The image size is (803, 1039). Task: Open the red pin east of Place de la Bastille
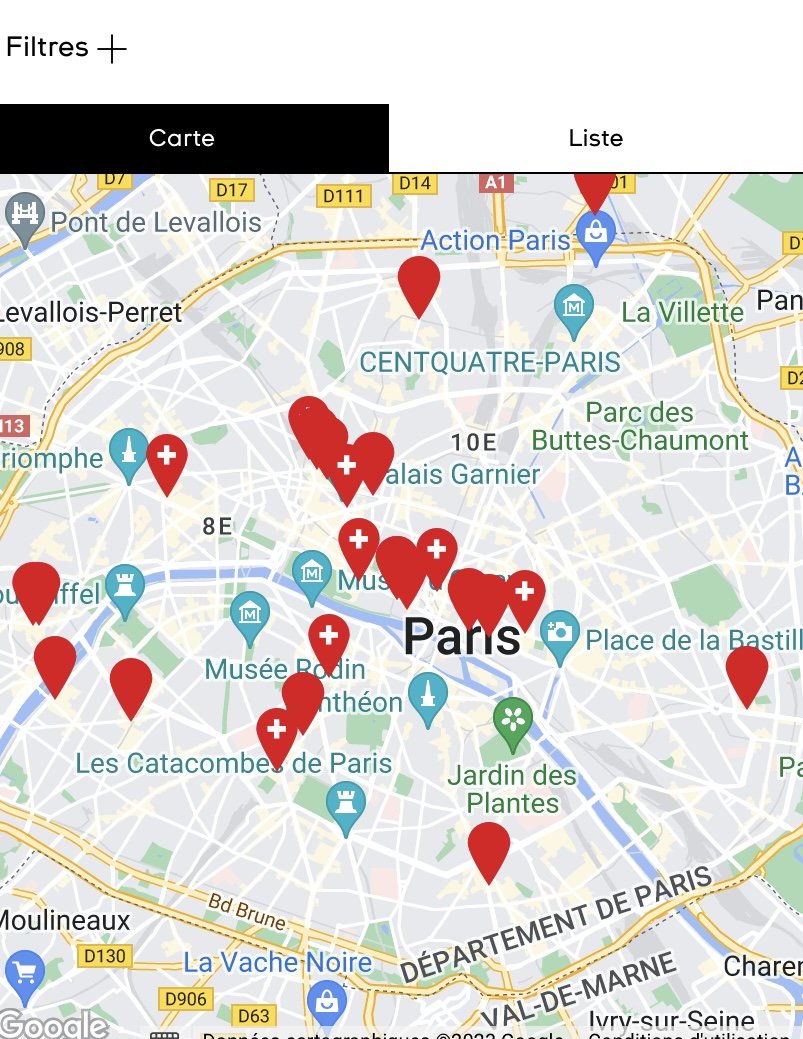[x=747, y=673]
